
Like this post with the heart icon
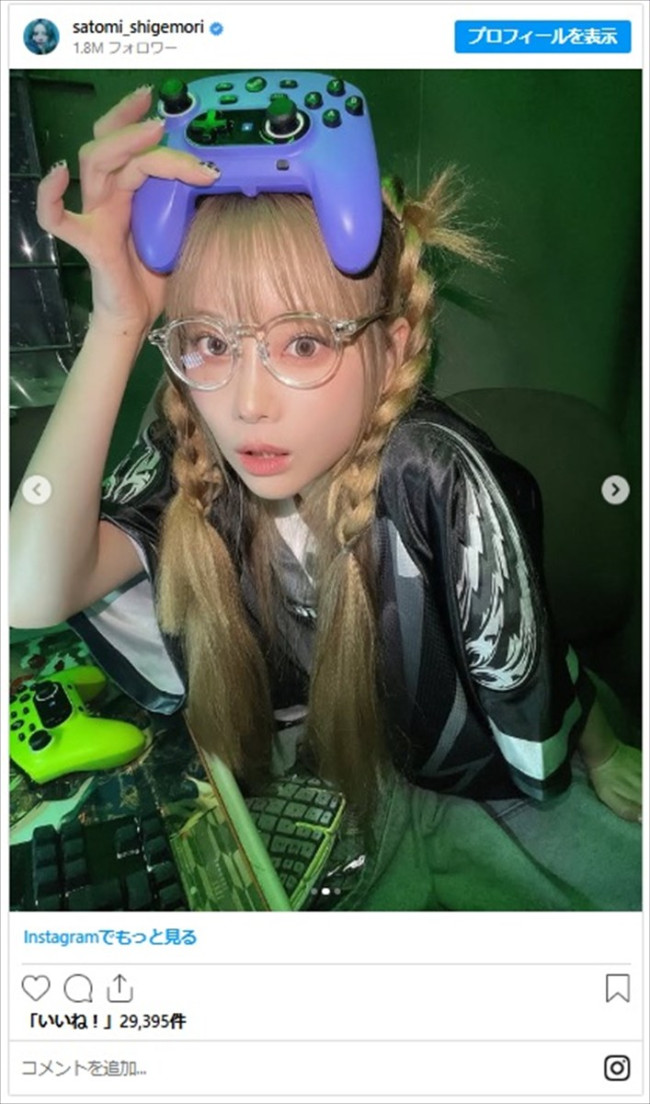coord(36,988)
